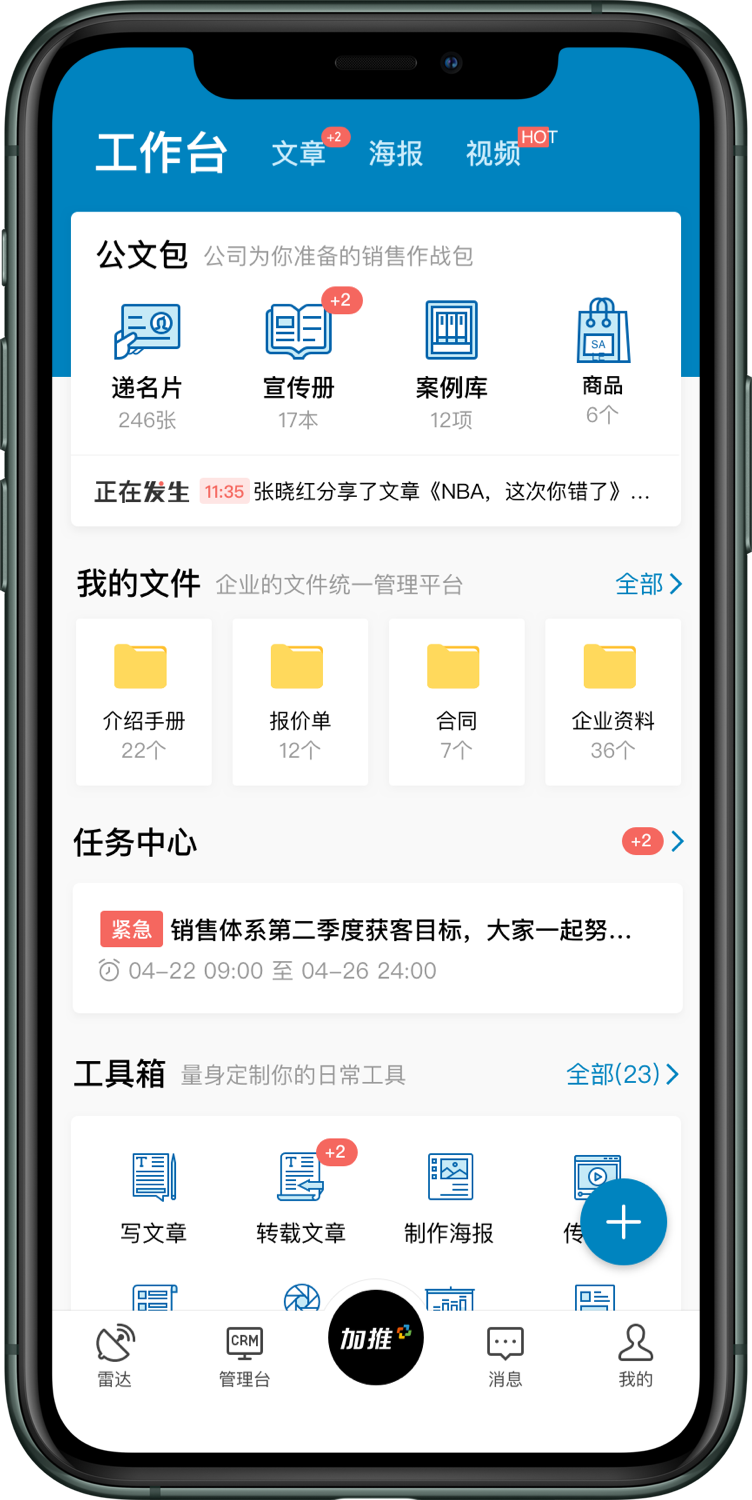This screenshot has width=752, height=1500.
Task: Open the 任务中心 chevron with +2 badge
Action: coord(676,841)
